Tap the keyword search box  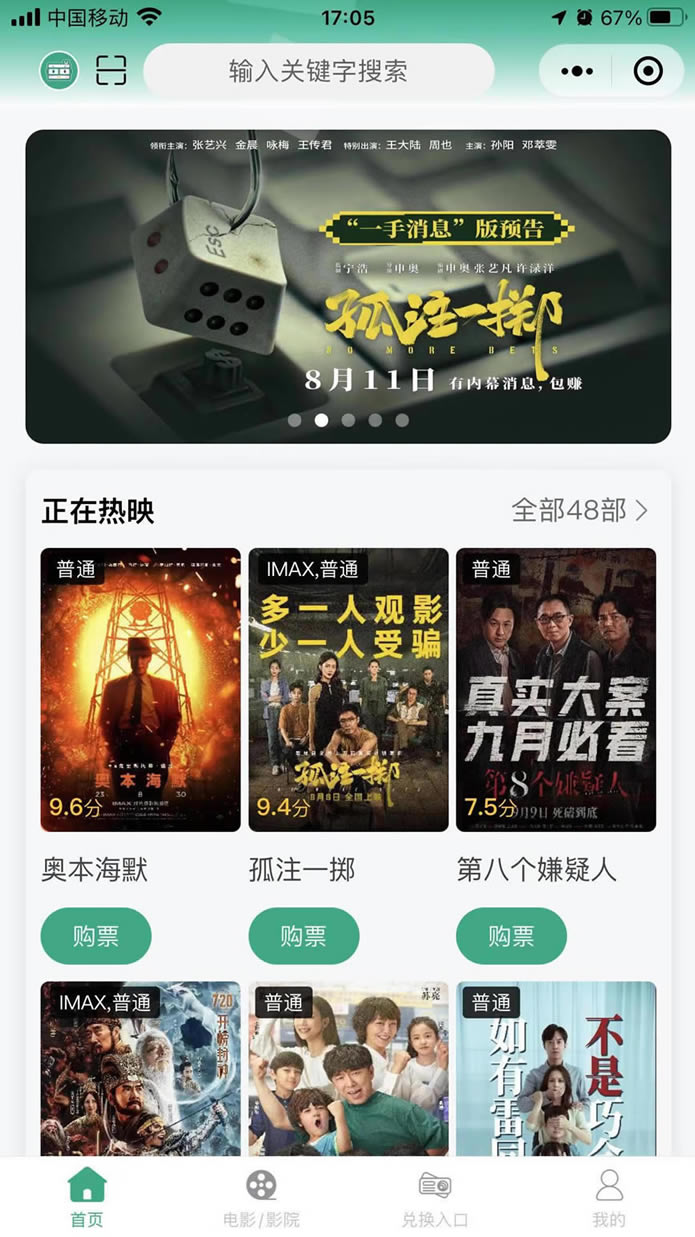tap(318, 72)
